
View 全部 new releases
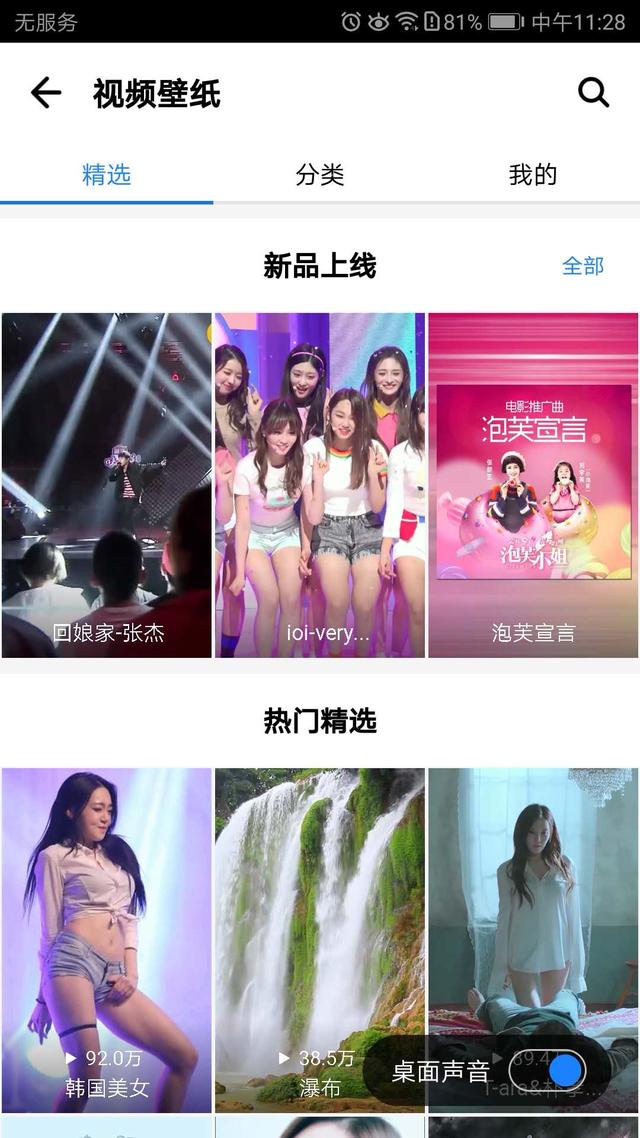(583, 266)
